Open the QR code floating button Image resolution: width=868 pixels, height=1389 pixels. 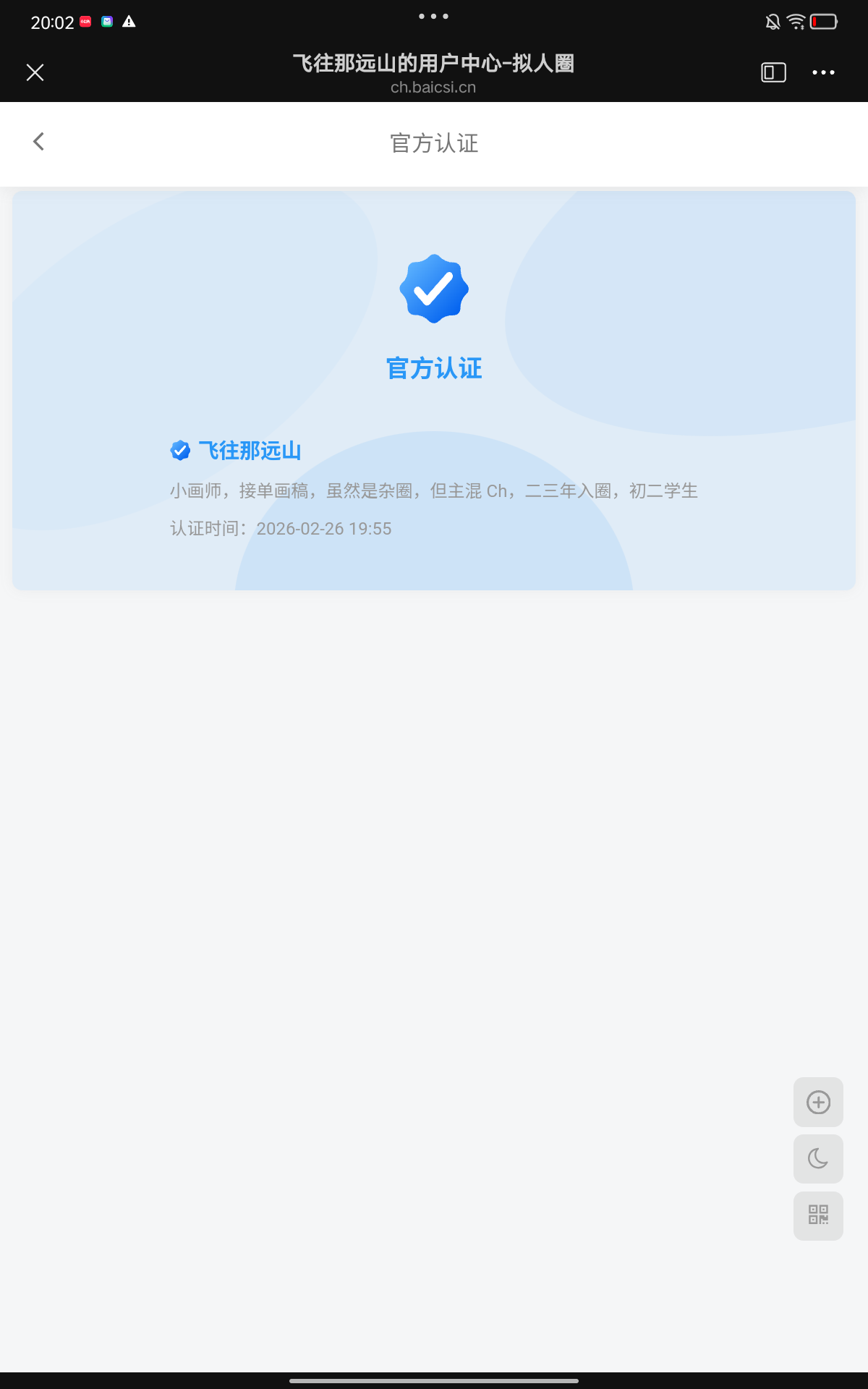(x=818, y=1216)
